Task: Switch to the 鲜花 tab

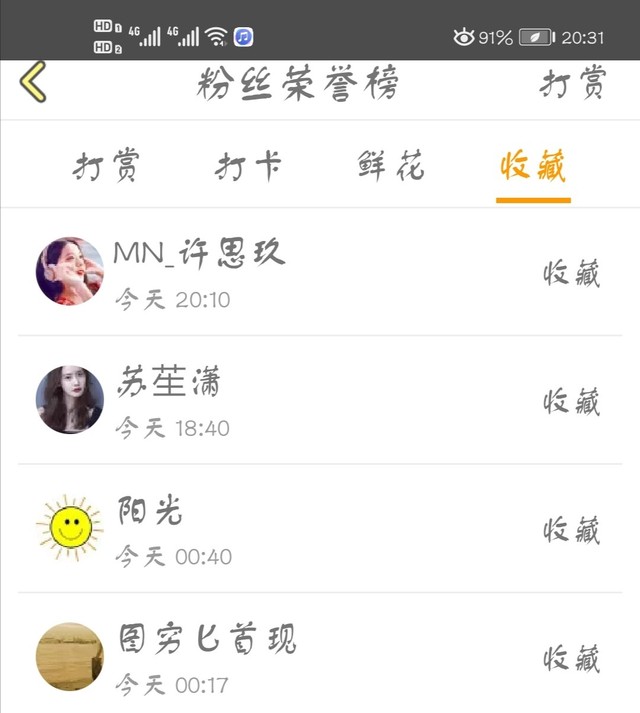Action: pos(391,167)
